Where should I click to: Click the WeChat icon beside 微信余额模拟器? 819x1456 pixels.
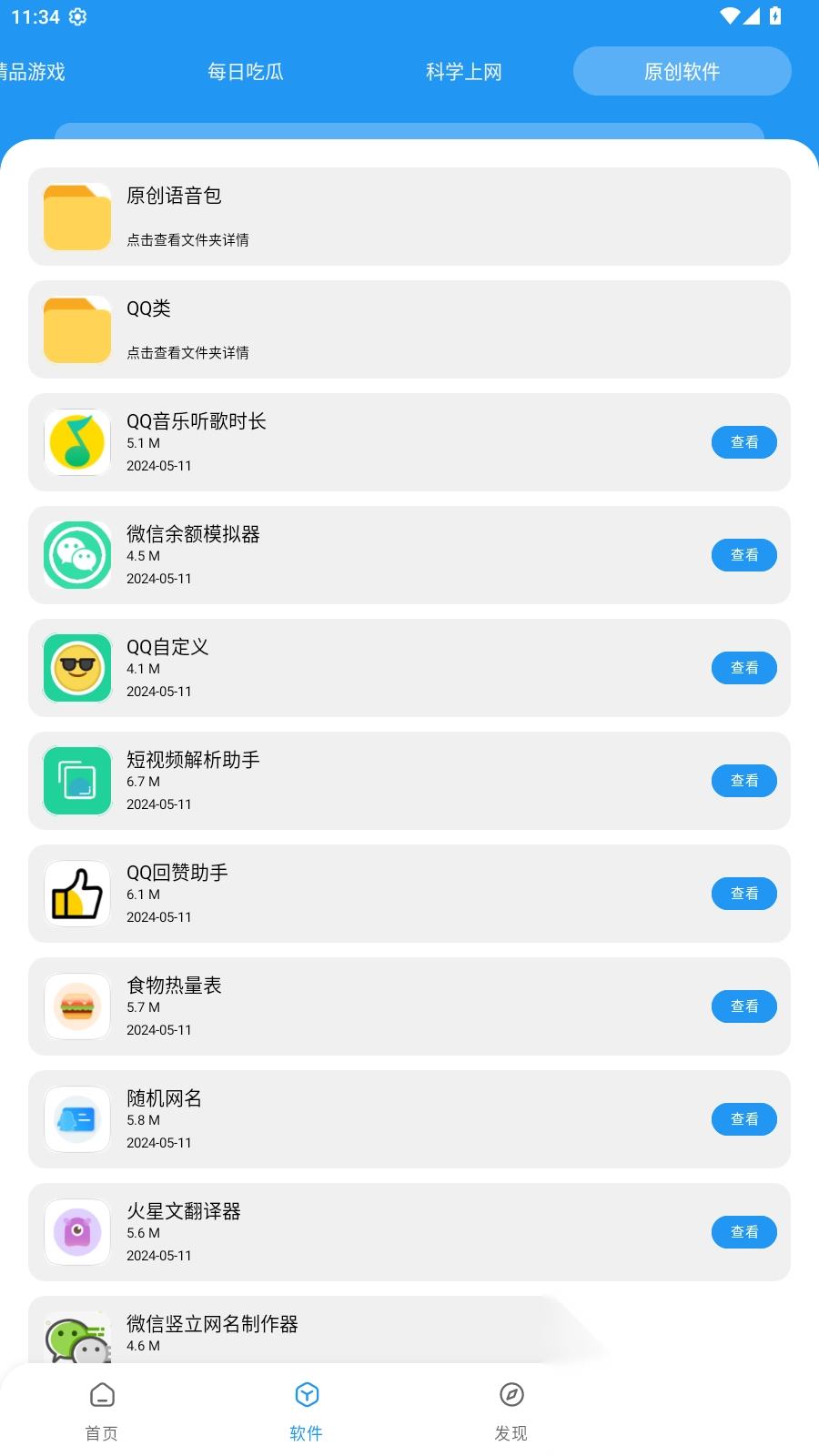[x=77, y=555]
